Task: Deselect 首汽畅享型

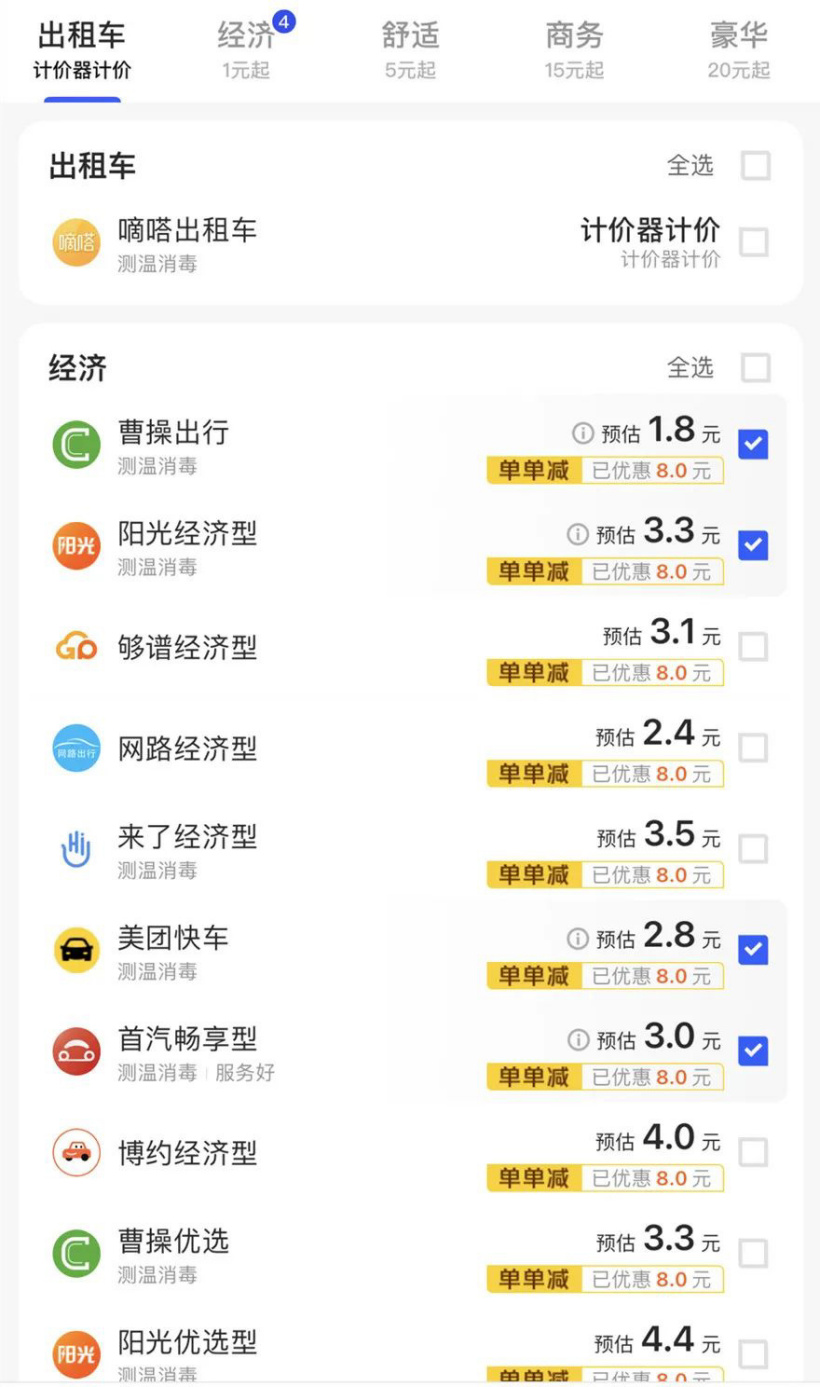Action: 753,1051
